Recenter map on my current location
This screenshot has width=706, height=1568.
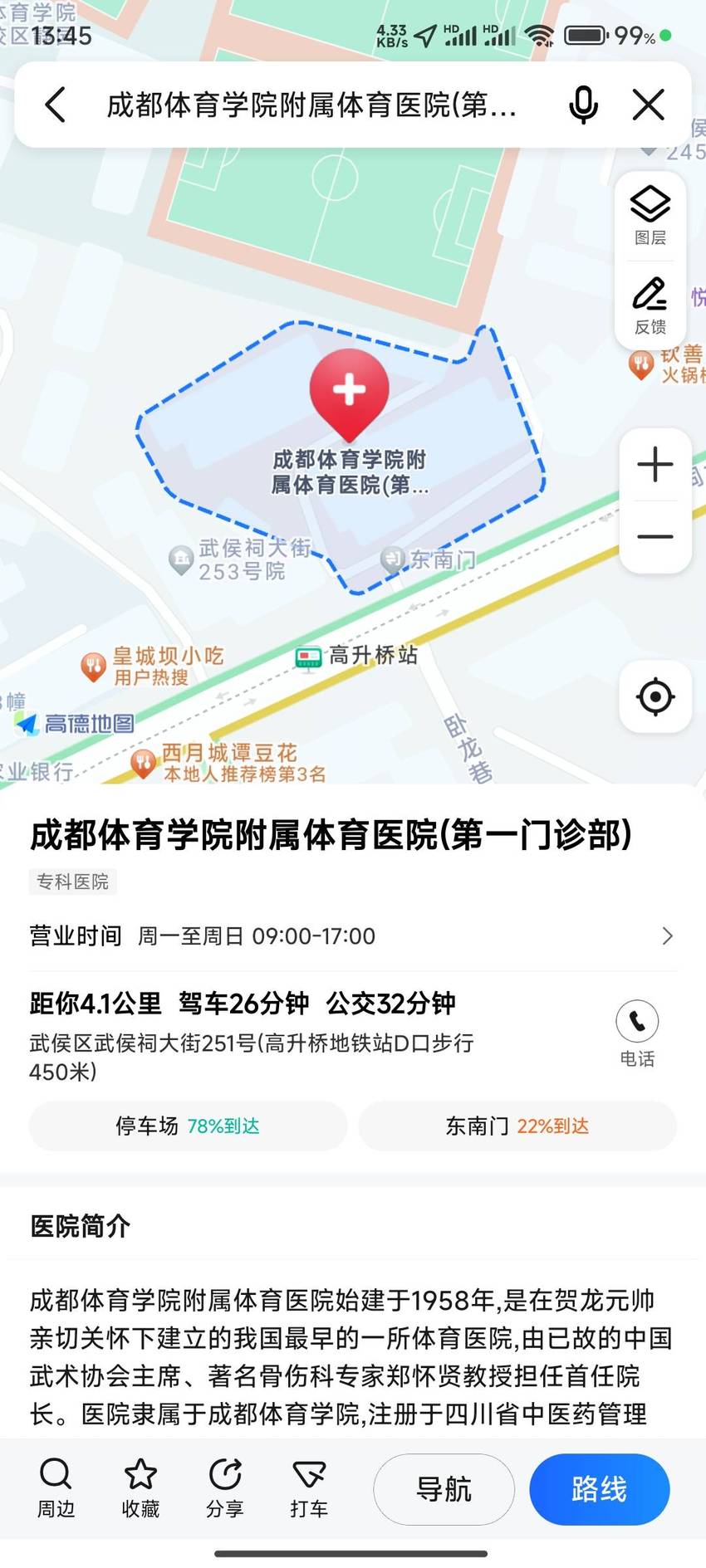[x=655, y=696]
